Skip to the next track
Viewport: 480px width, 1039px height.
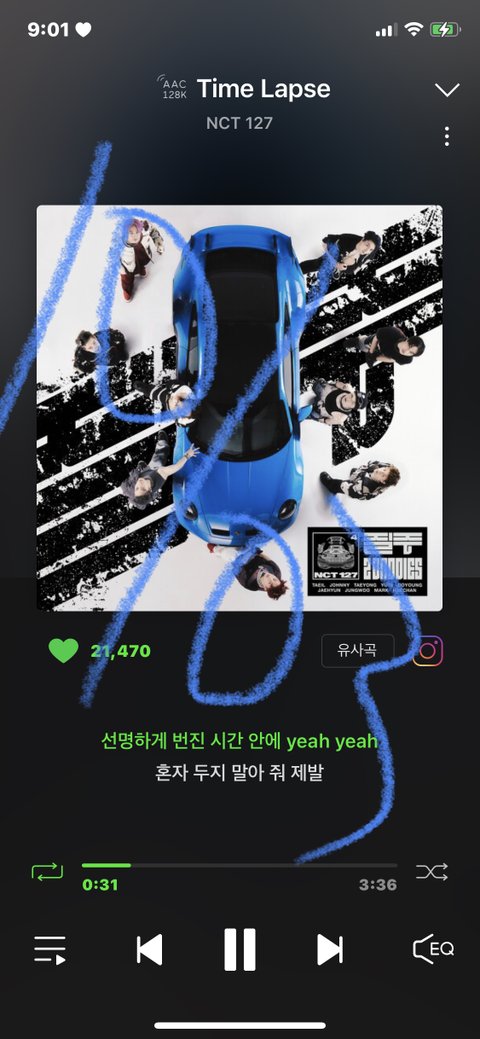(330, 950)
